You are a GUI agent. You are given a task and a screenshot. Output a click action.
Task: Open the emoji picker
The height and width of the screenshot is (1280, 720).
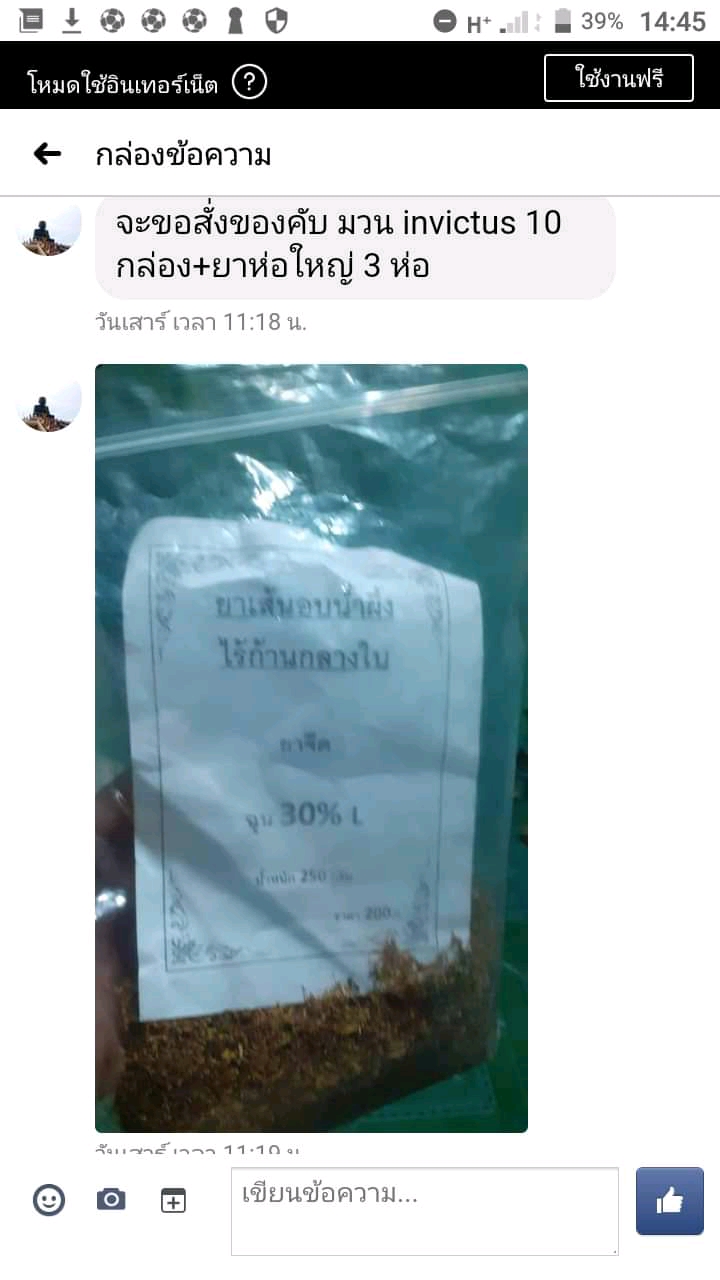(x=49, y=1199)
